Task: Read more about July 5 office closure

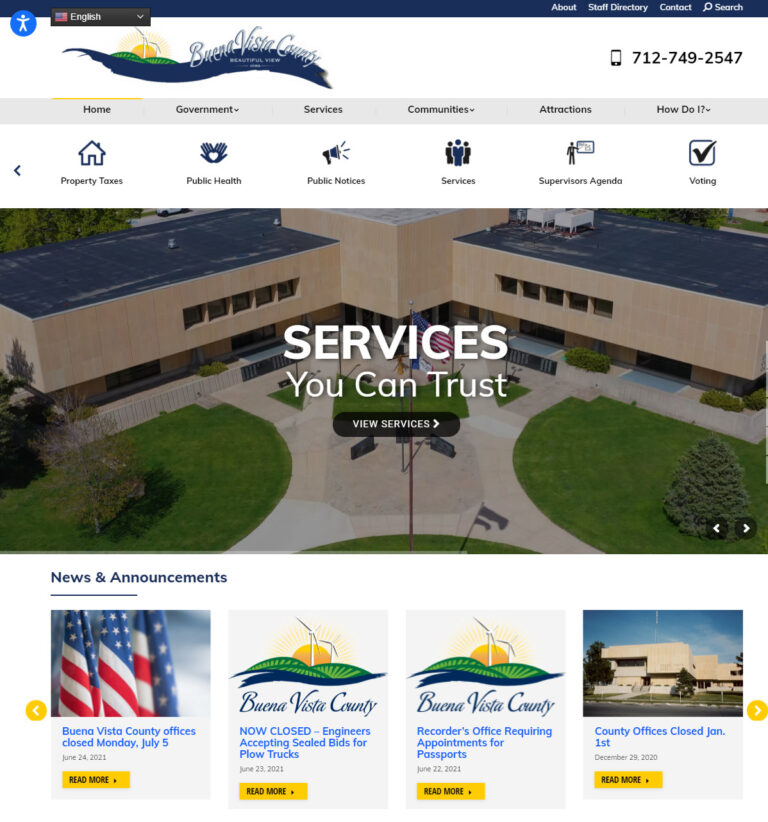Action: (x=96, y=780)
